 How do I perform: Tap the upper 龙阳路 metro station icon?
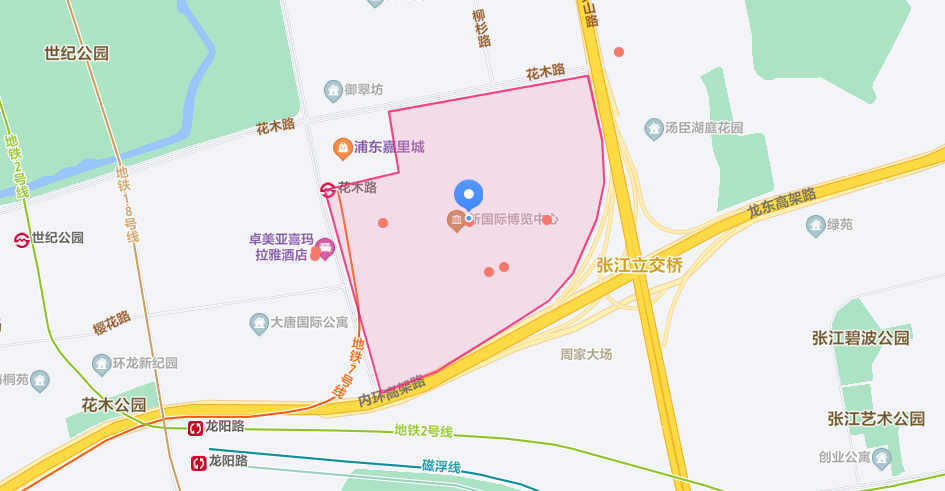point(196,427)
